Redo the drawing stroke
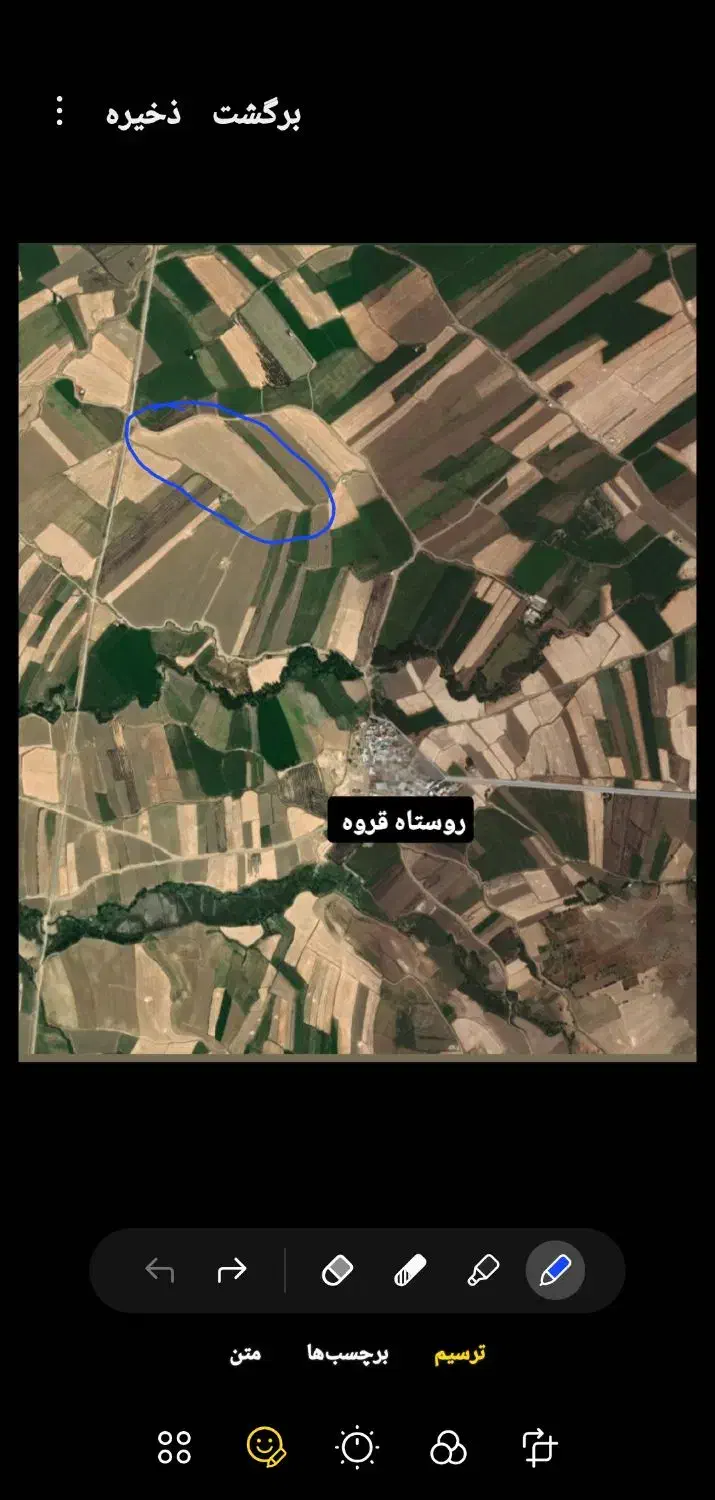The image size is (715, 1500). coord(232,1270)
